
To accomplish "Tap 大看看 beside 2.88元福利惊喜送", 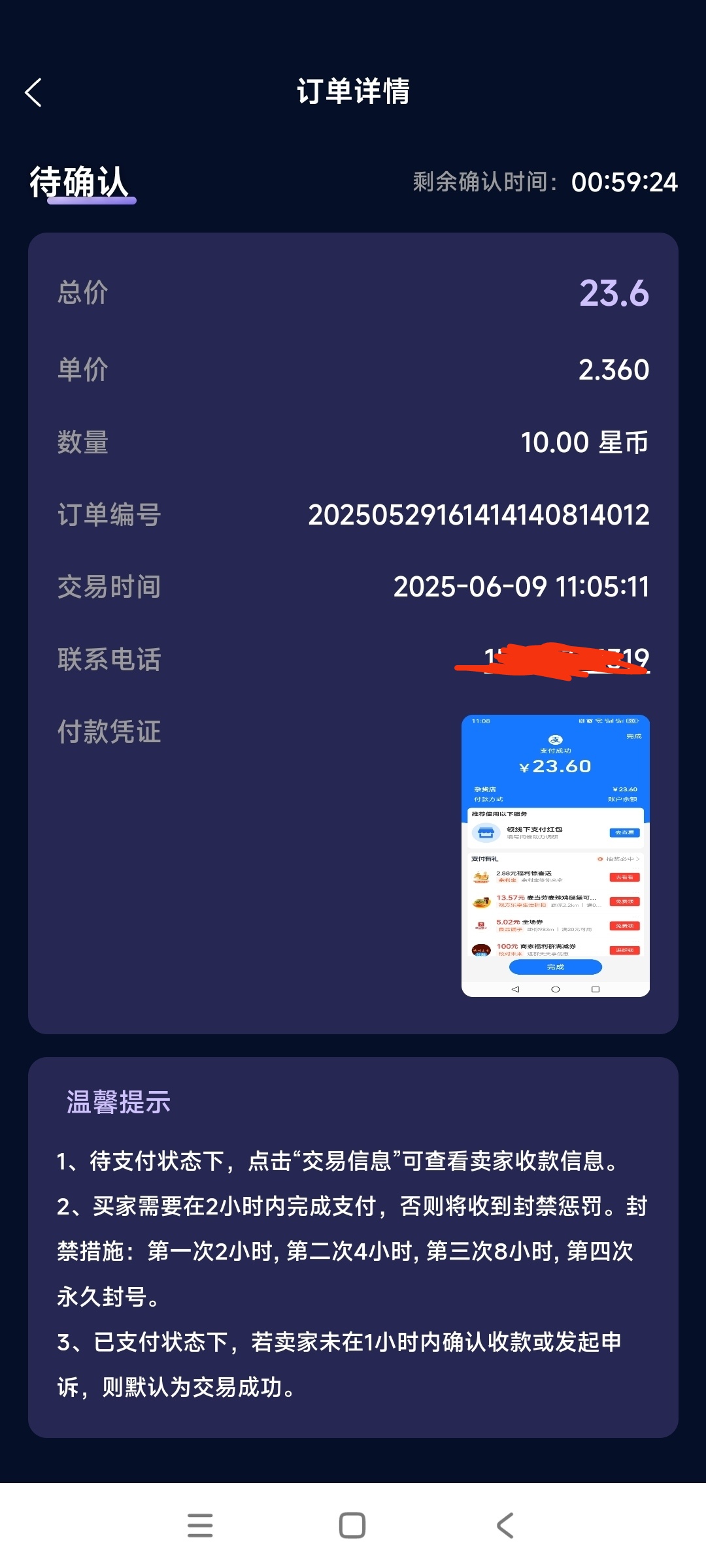I will click(x=625, y=877).
